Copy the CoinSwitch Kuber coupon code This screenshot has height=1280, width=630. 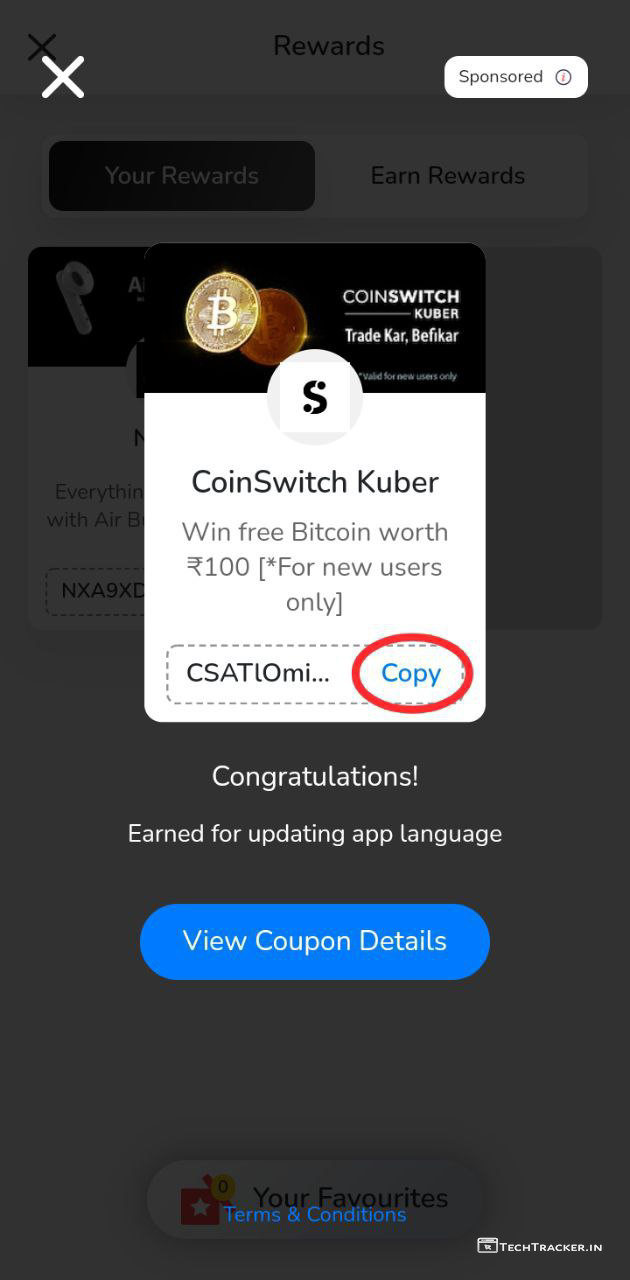(x=411, y=673)
